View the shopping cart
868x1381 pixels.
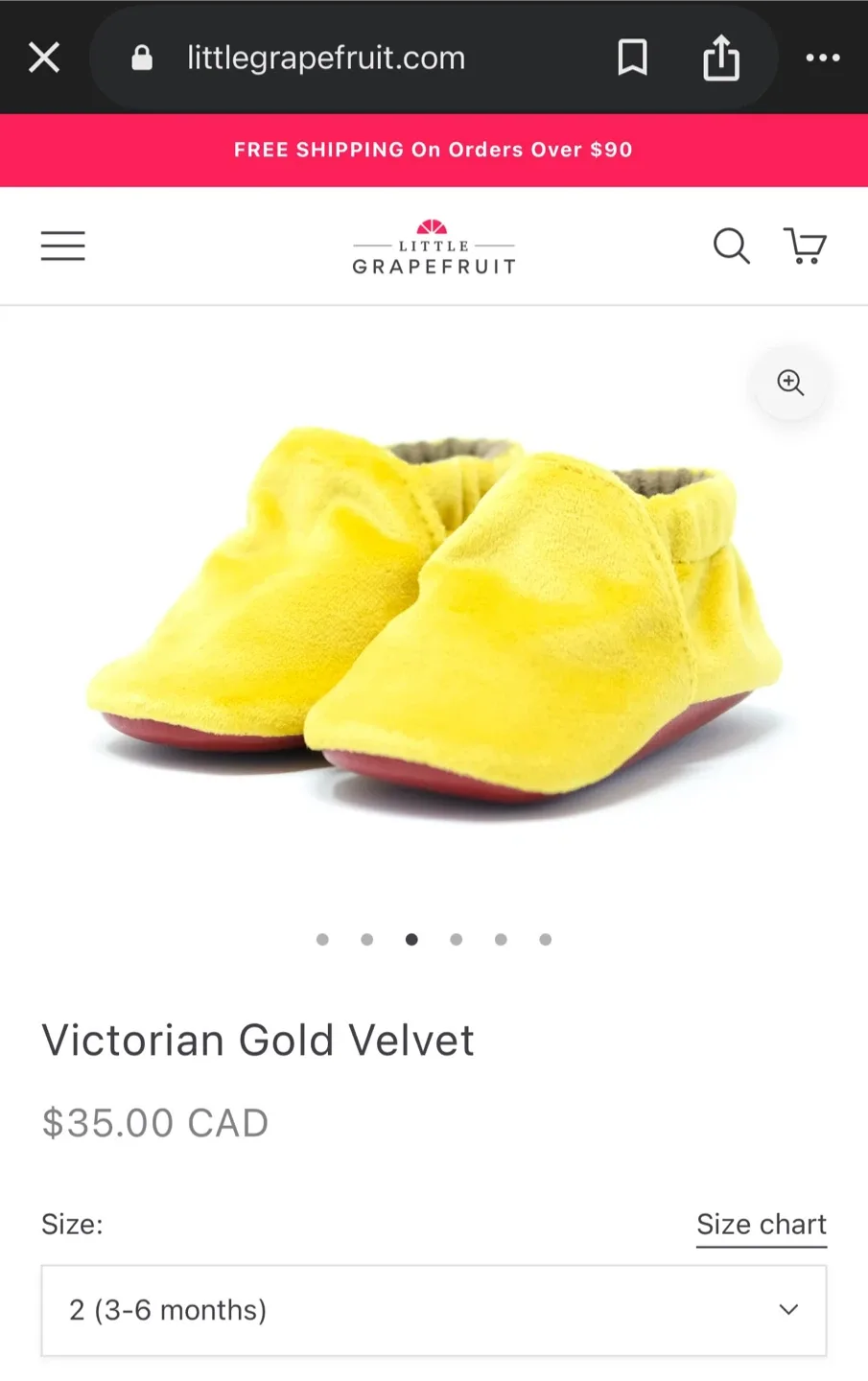click(x=806, y=246)
